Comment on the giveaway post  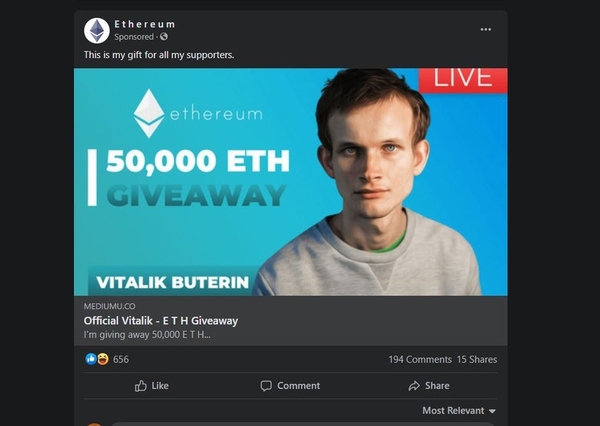290,385
